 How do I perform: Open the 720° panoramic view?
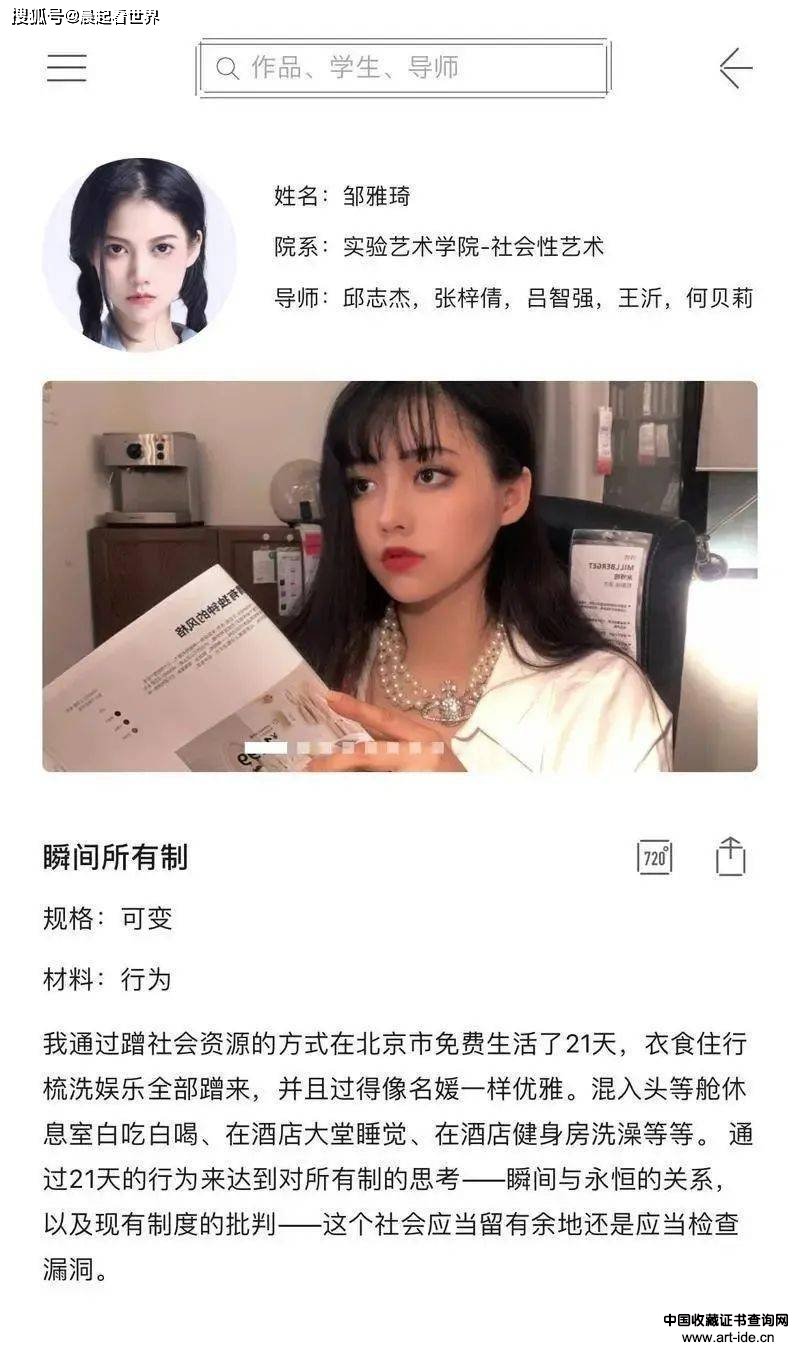coord(655,857)
